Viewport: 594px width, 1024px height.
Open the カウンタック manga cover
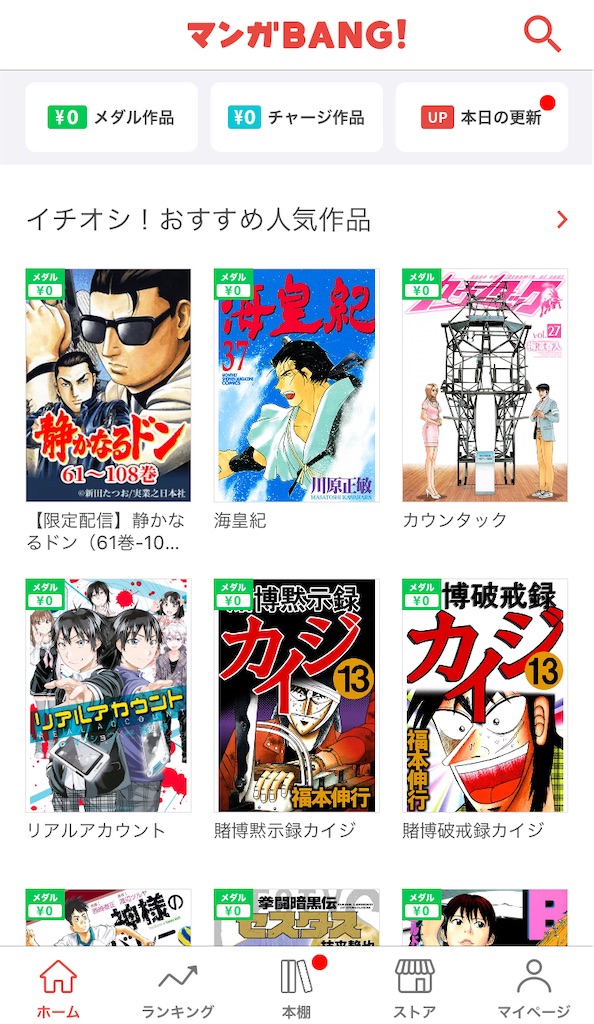(484, 385)
